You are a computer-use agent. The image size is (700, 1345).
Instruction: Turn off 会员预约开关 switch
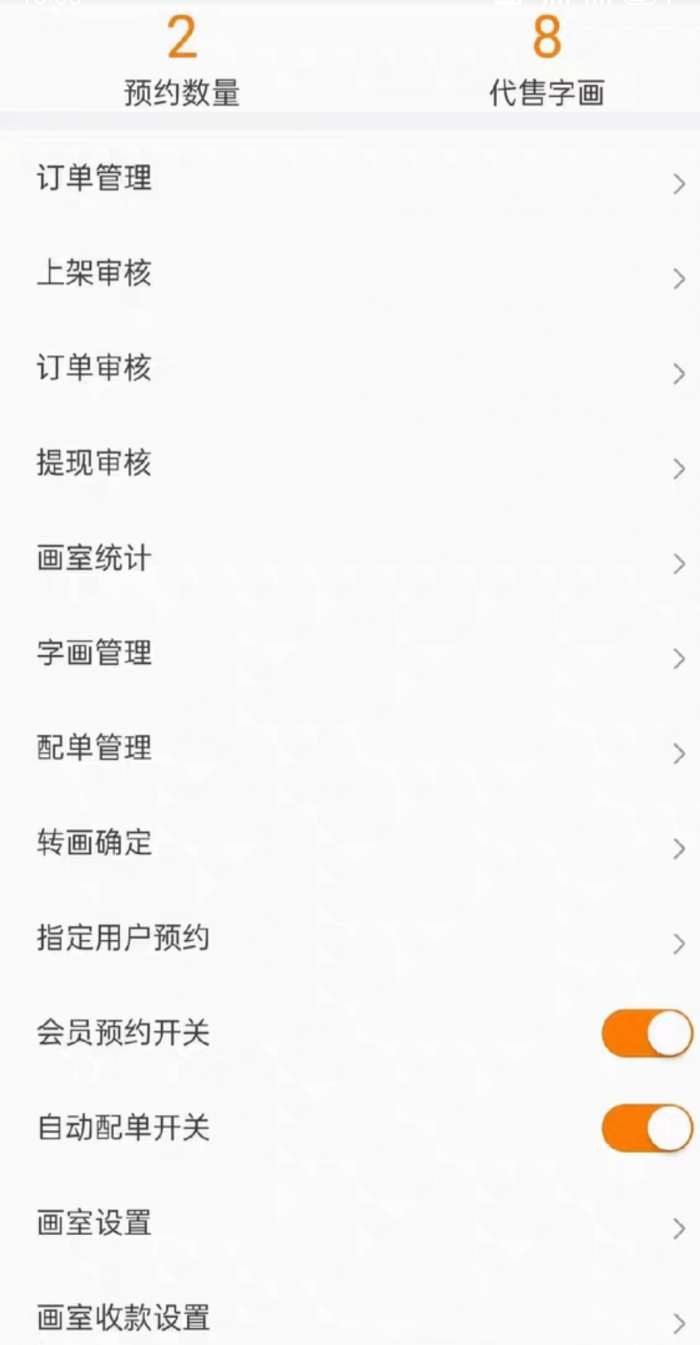646,1034
